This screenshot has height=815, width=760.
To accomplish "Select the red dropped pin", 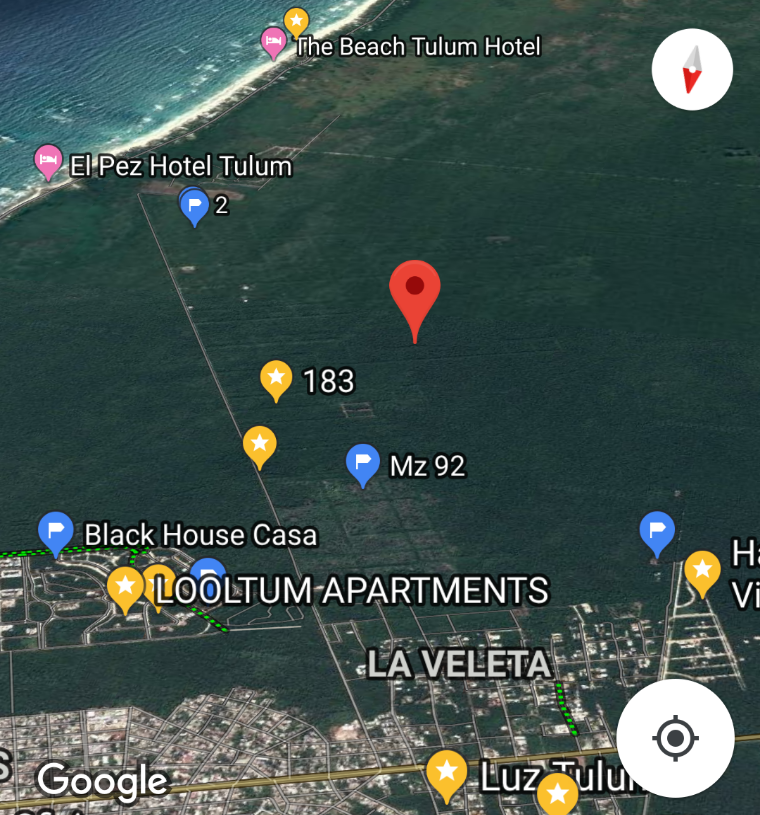I will click(414, 290).
